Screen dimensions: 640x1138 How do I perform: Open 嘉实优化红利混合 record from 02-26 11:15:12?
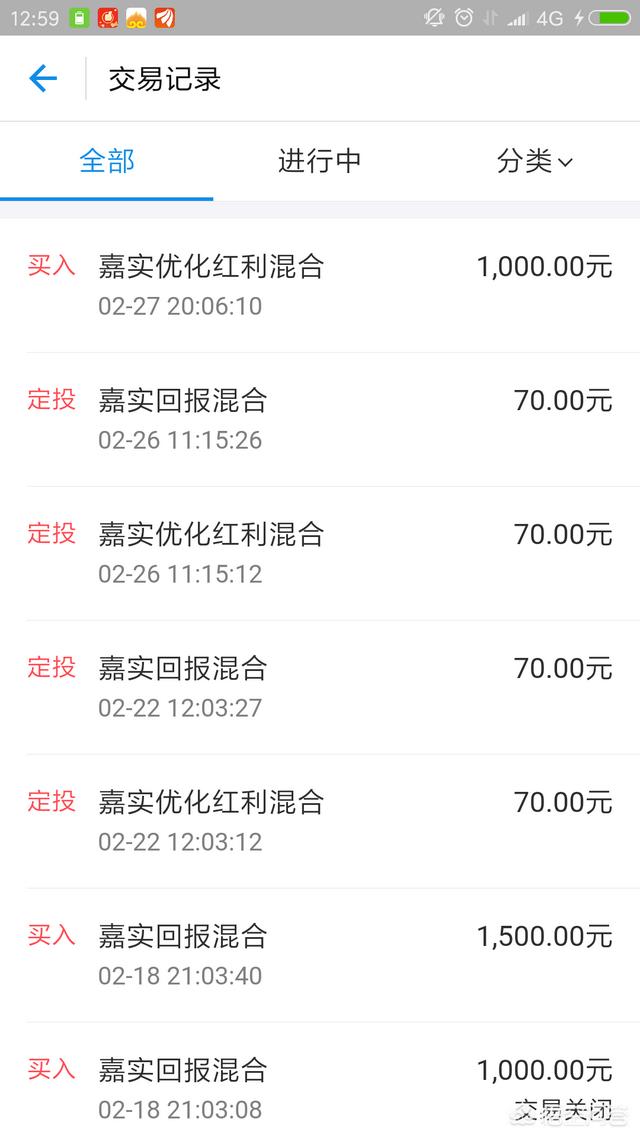pos(320,553)
